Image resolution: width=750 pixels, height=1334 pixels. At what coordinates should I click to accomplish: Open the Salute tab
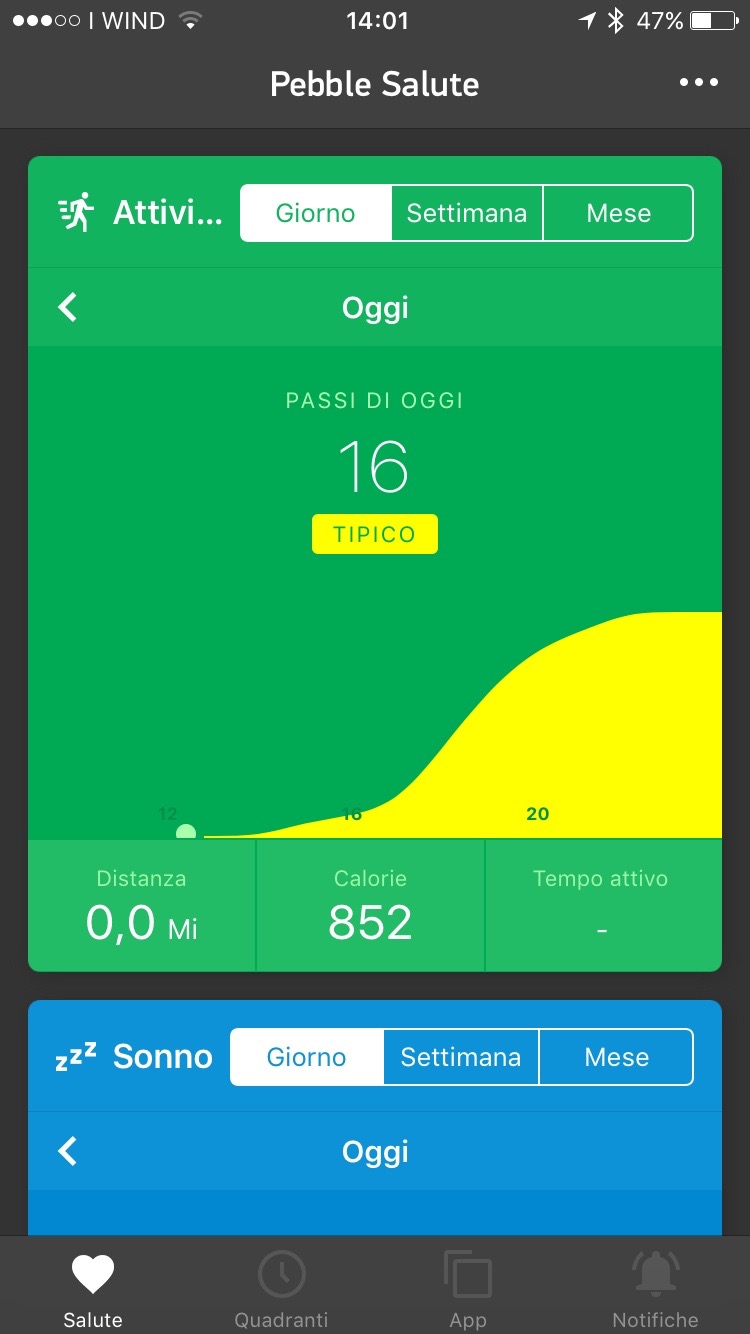click(x=93, y=1288)
